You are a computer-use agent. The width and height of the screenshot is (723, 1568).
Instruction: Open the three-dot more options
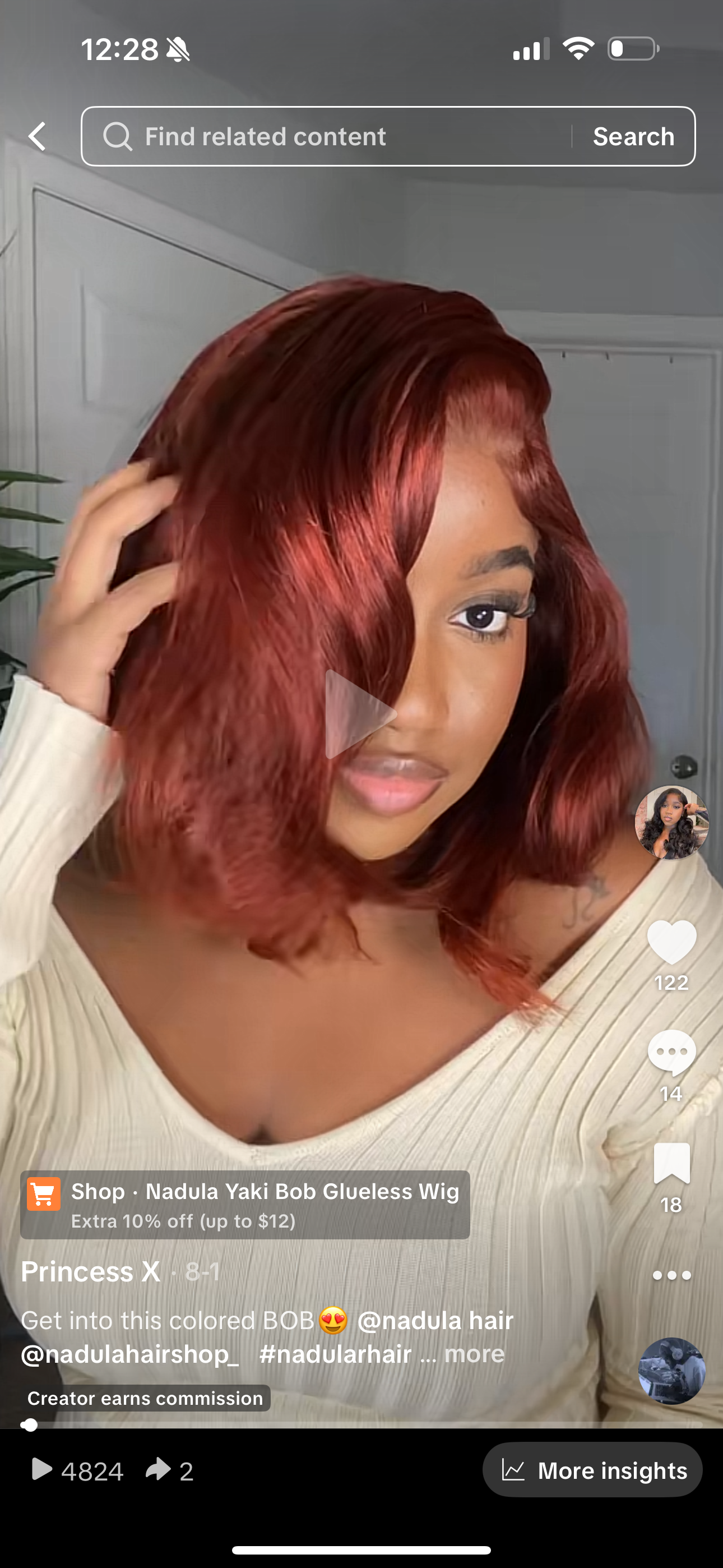[671, 1275]
